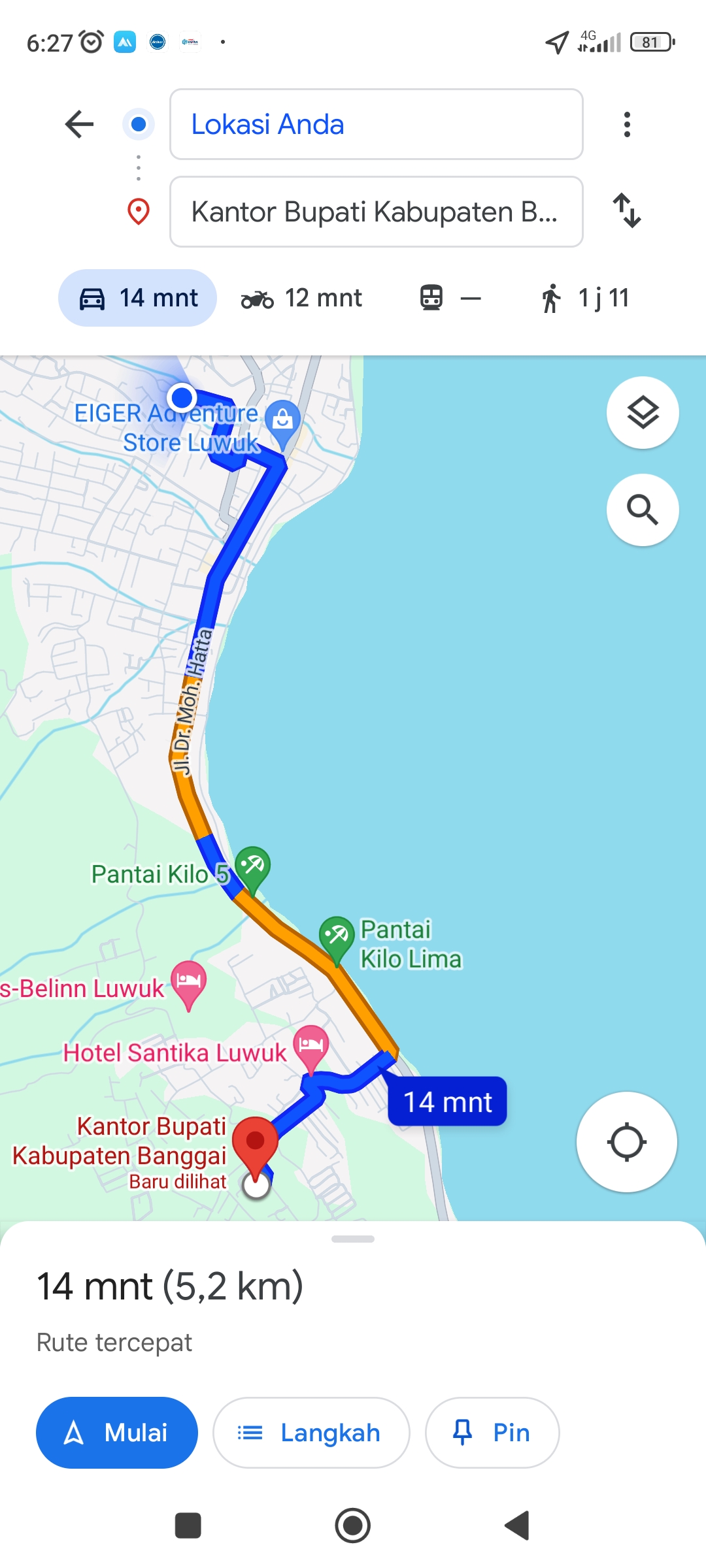The height and width of the screenshot is (1568, 706).
Task: Open the three-dot overflow menu
Action: (x=627, y=124)
